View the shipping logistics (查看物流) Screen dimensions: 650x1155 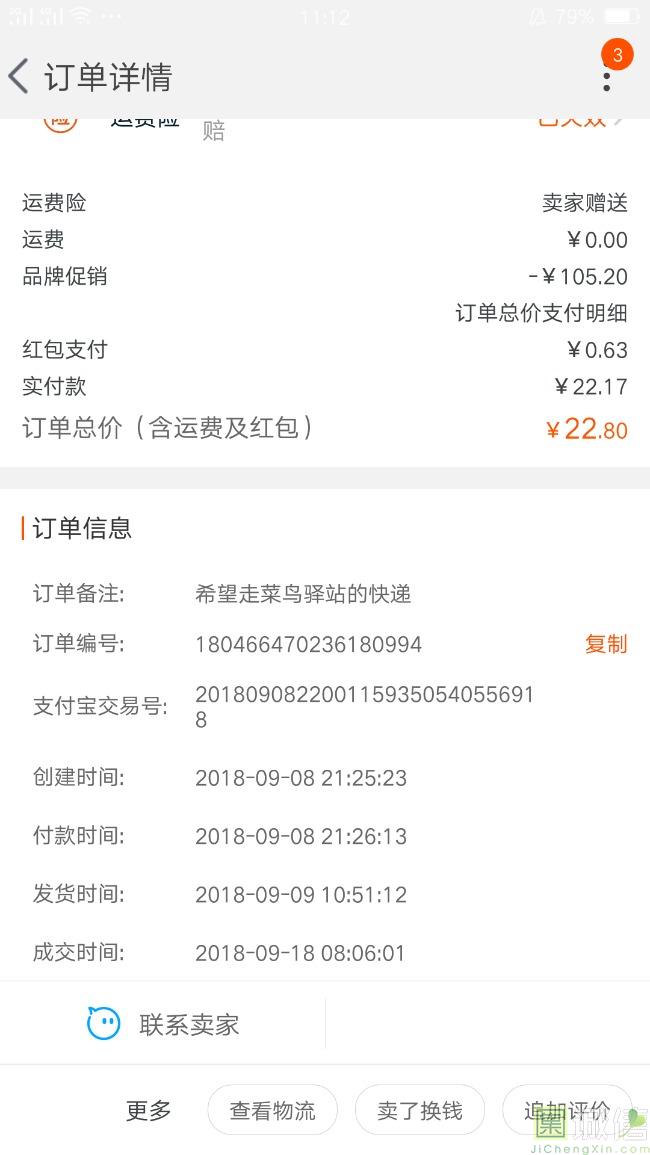(x=273, y=1110)
